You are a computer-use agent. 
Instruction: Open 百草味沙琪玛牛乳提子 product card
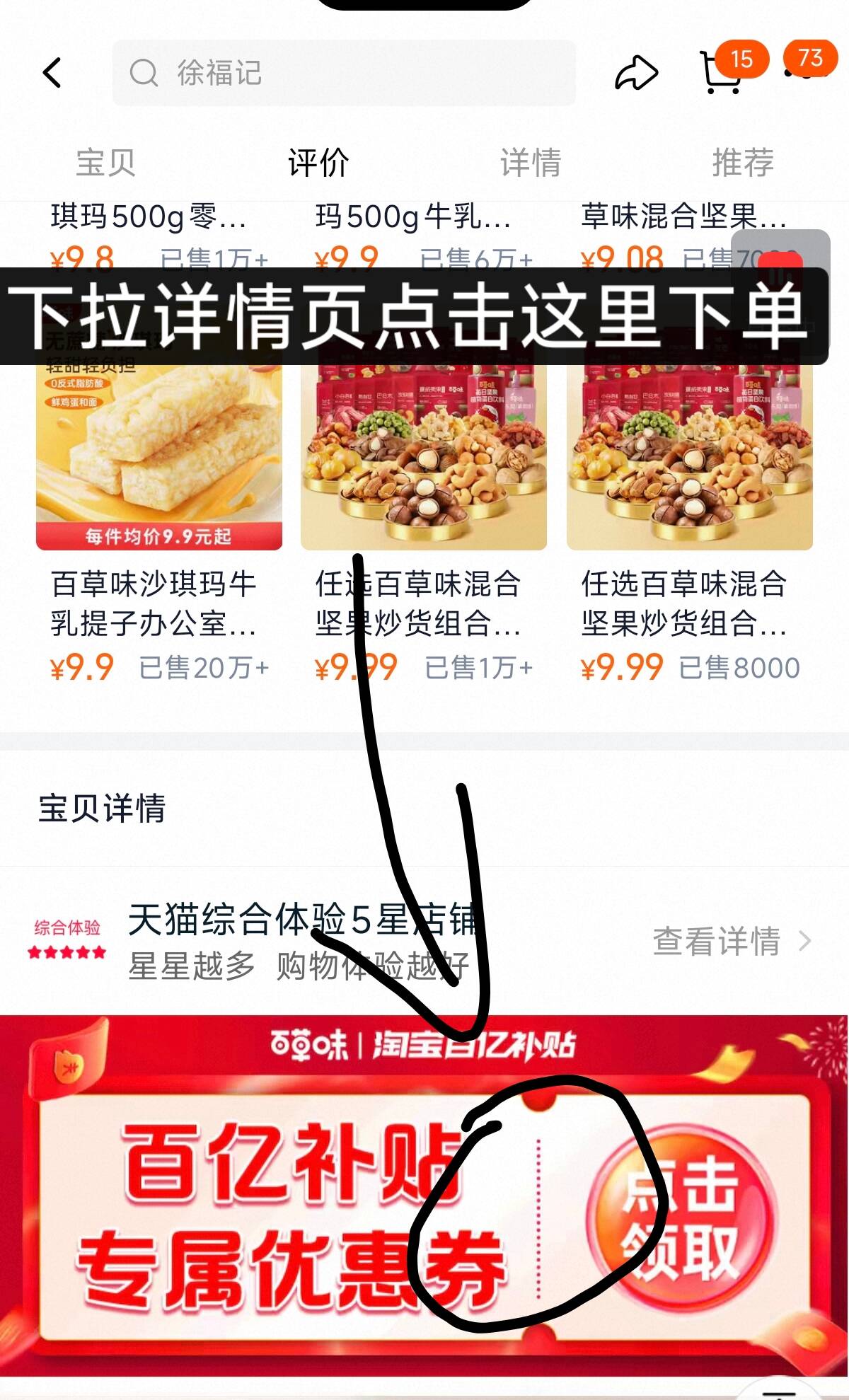[x=158, y=460]
